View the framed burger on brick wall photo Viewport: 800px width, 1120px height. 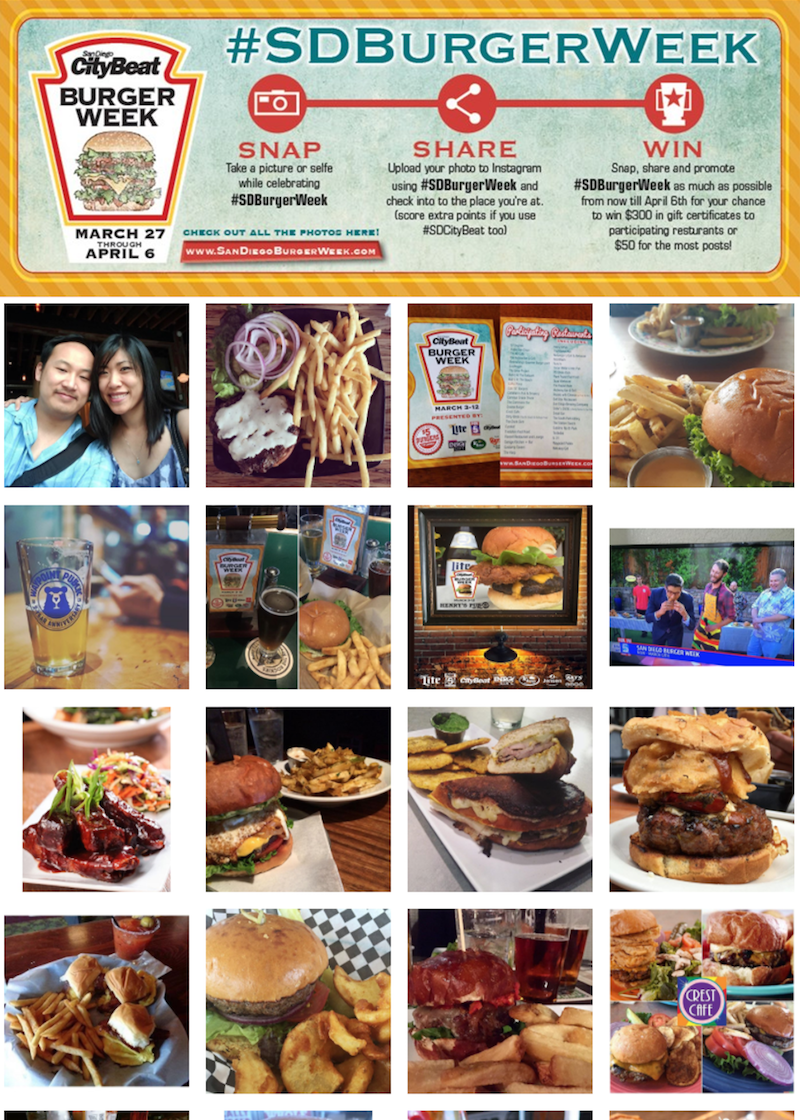[x=499, y=597]
